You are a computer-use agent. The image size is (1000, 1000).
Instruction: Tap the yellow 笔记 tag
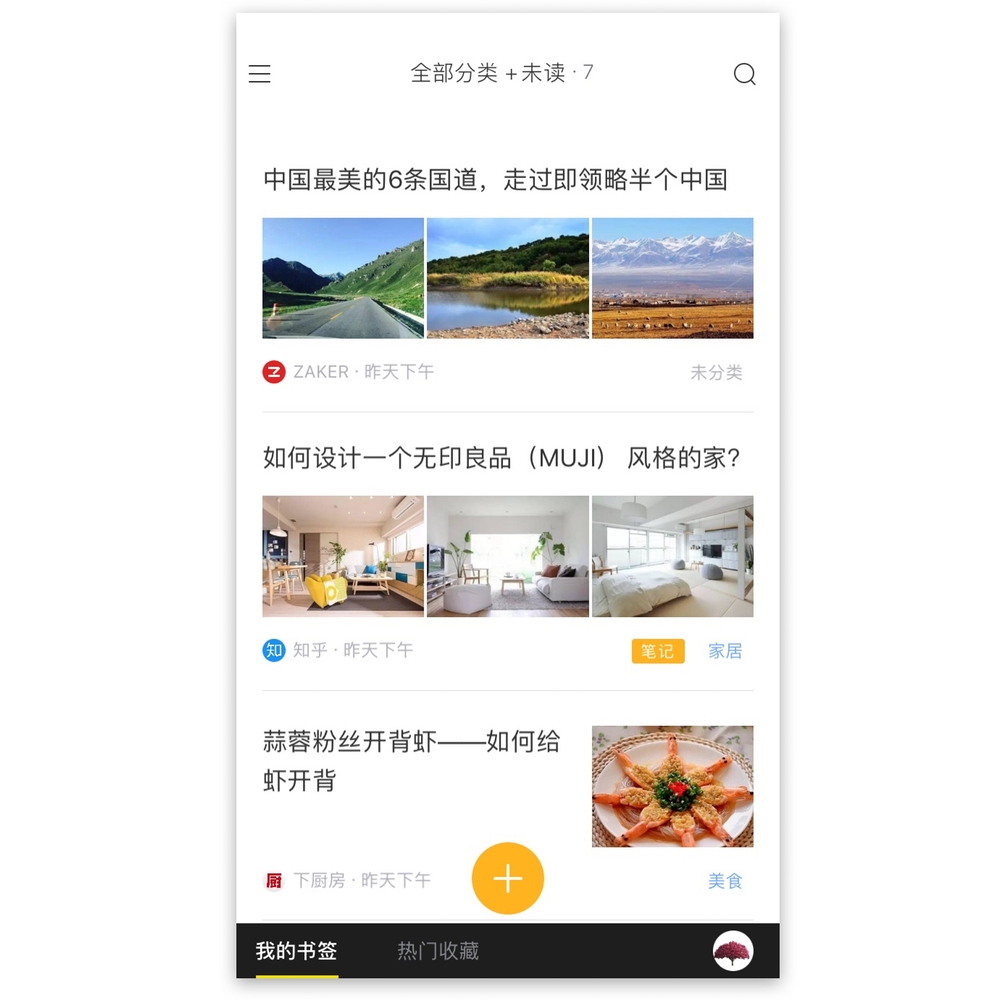(657, 651)
